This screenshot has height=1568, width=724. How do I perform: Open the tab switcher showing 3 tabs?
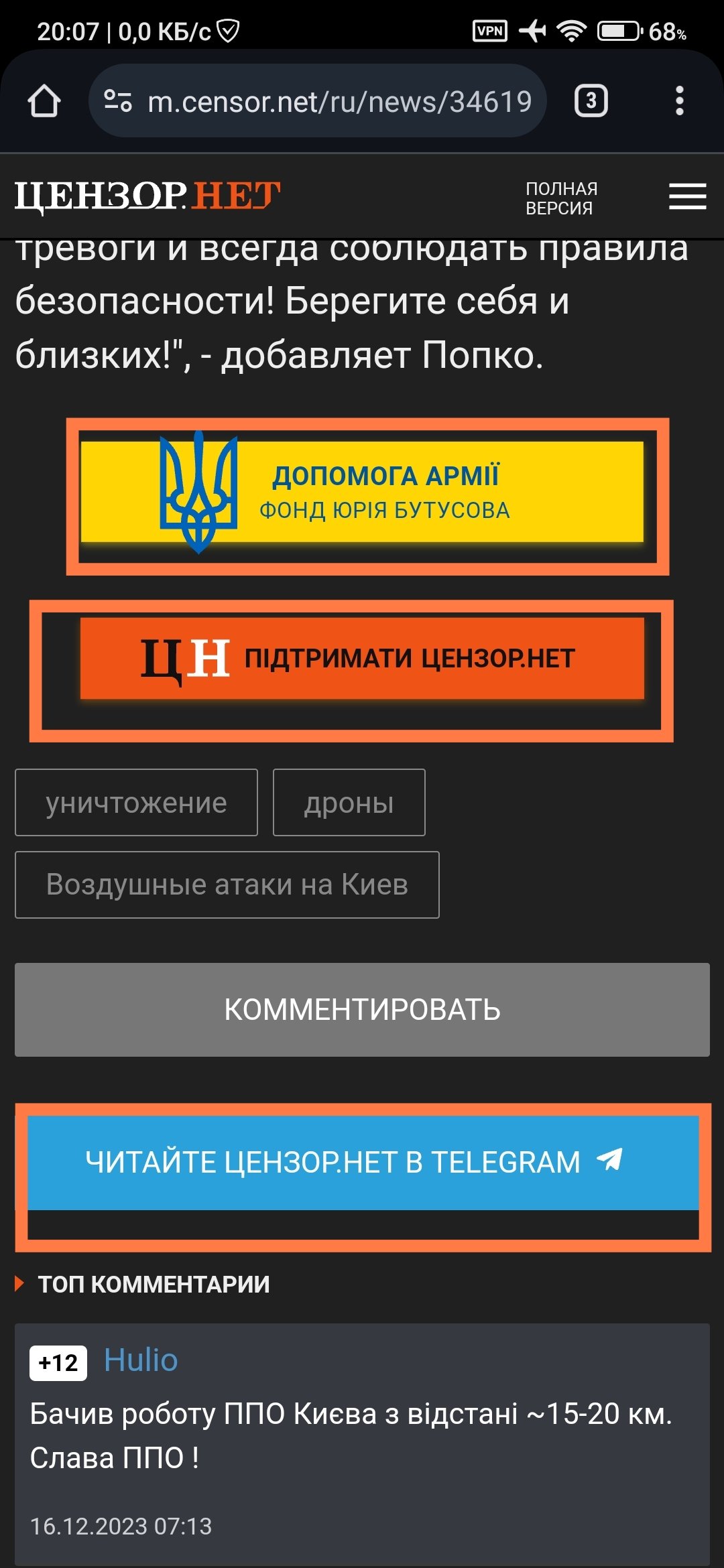point(591,101)
